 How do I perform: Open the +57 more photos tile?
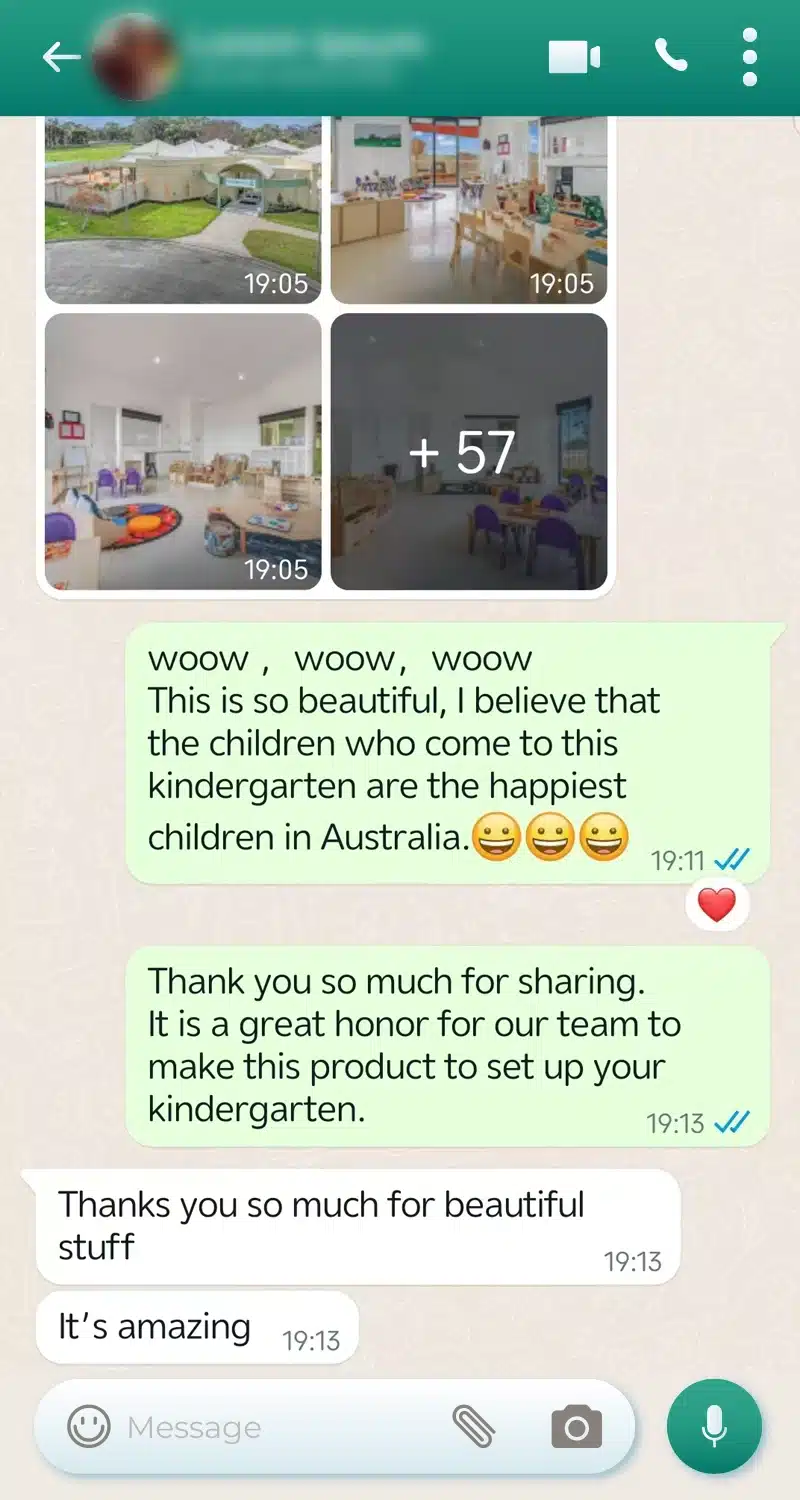pos(469,452)
